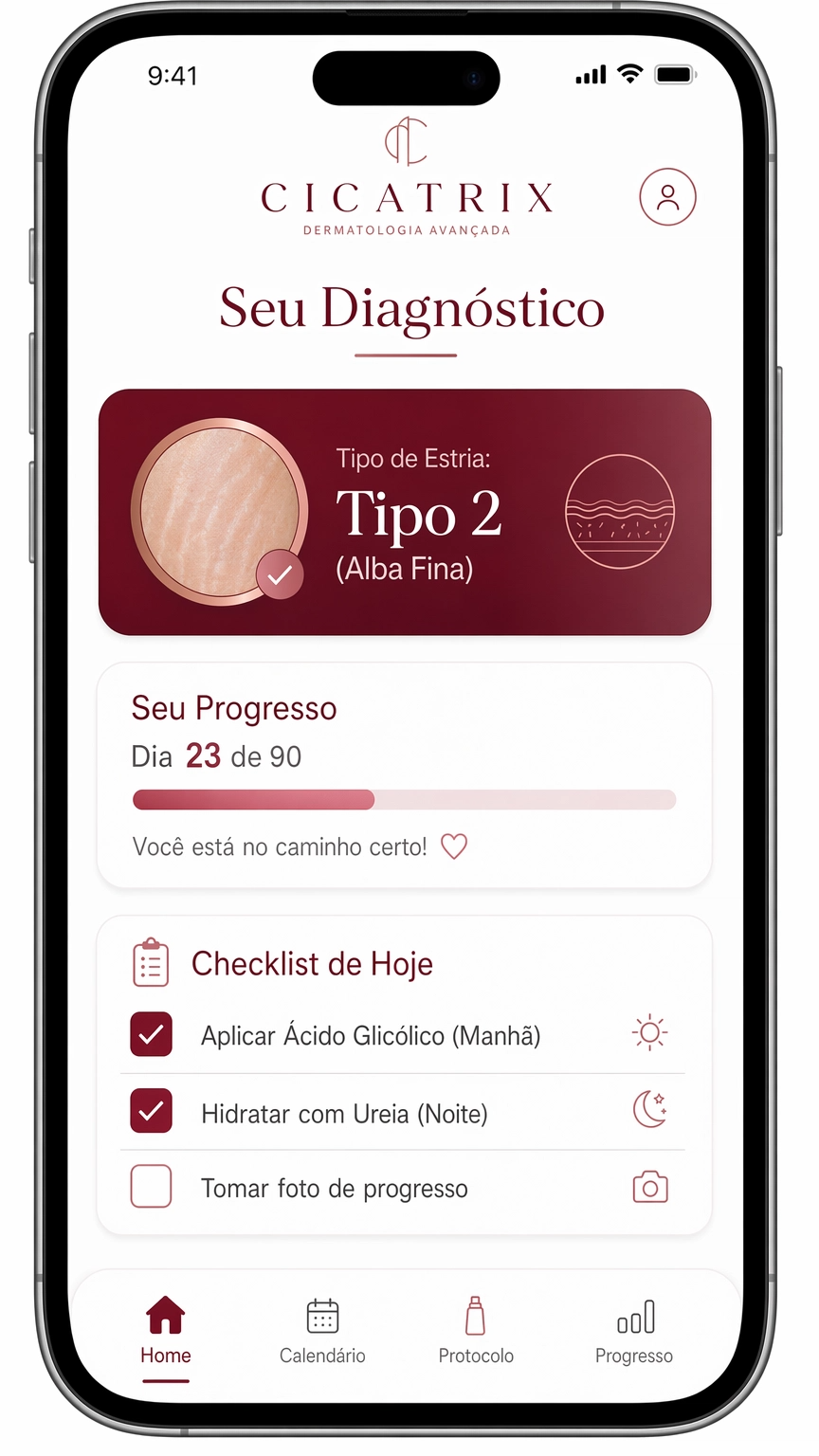Open the Progresso tab

(x=634, y=1332)
